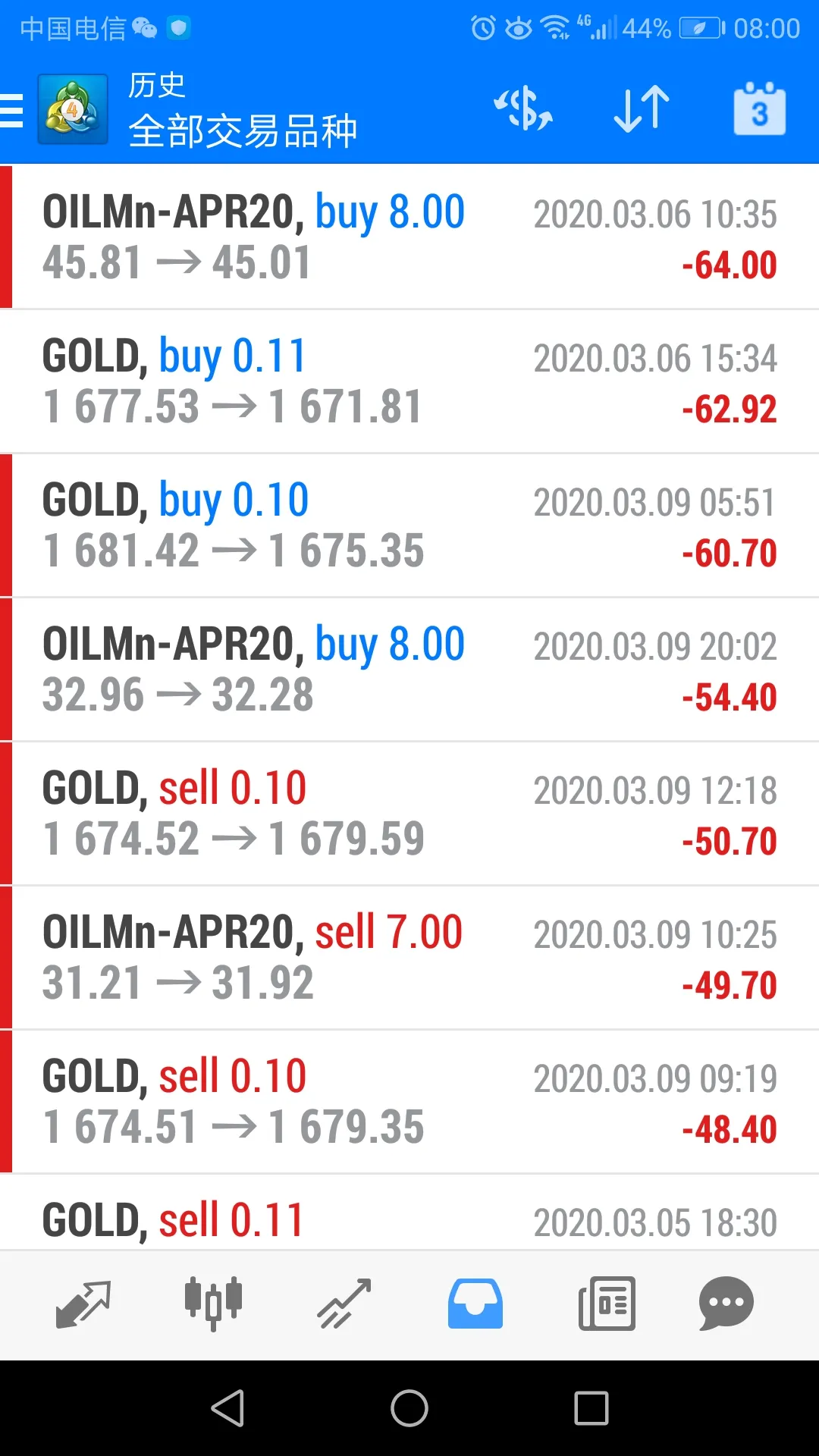Open the hamburger drawer menu
The height and width of the screenshot is (1456, 819).
click(11, 111)
